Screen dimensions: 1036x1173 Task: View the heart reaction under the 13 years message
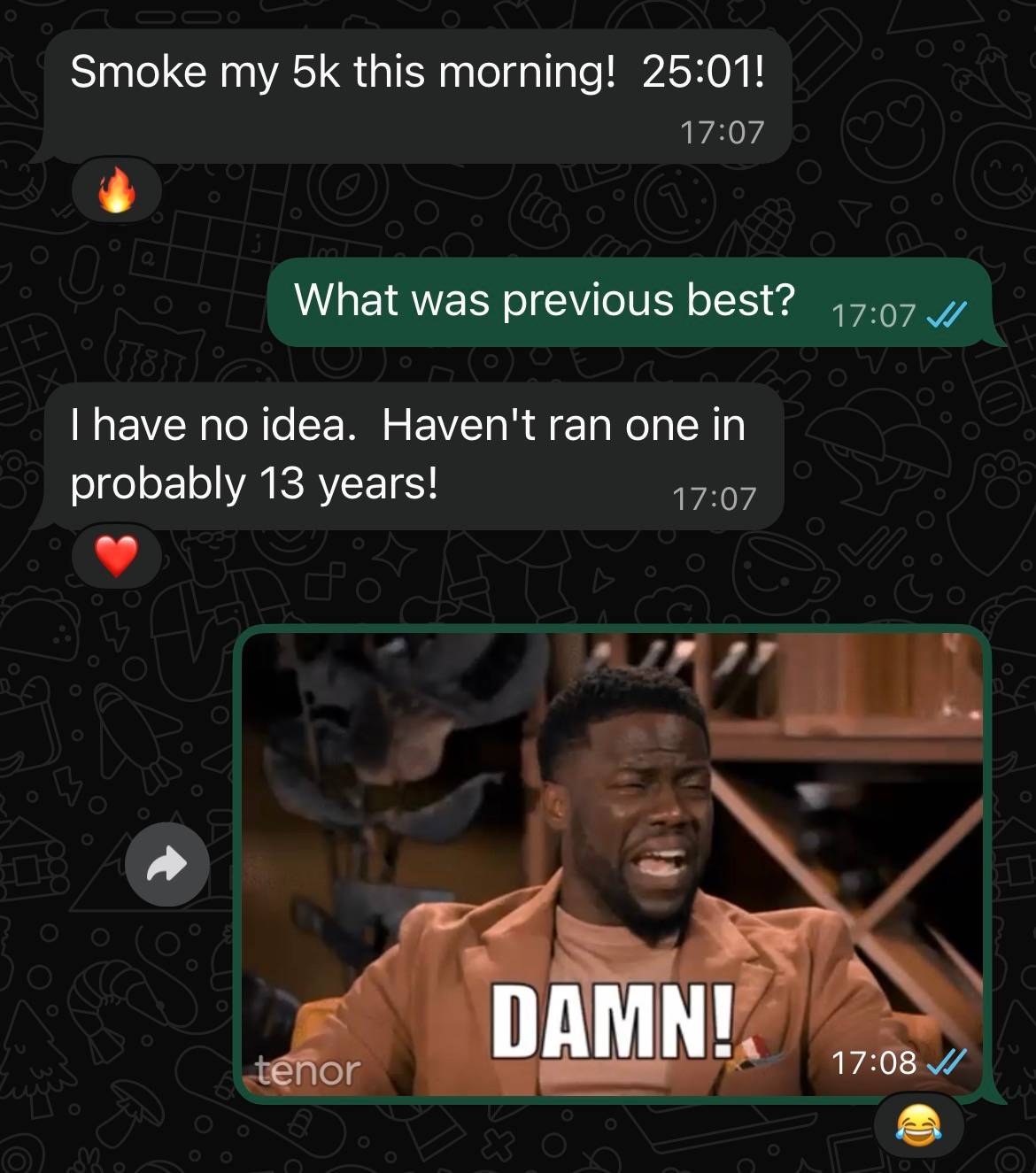click(117, 557)
